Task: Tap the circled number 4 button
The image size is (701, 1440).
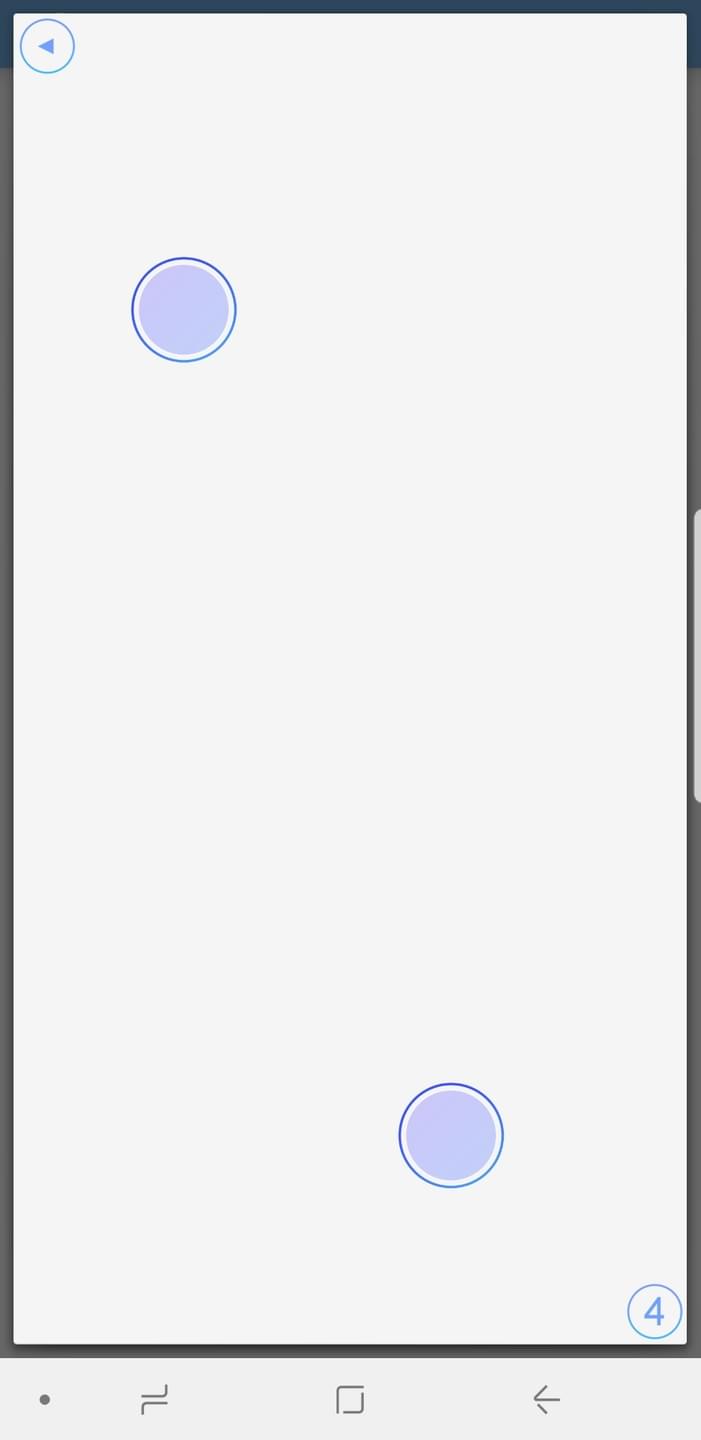Action: coord(654,1311)
